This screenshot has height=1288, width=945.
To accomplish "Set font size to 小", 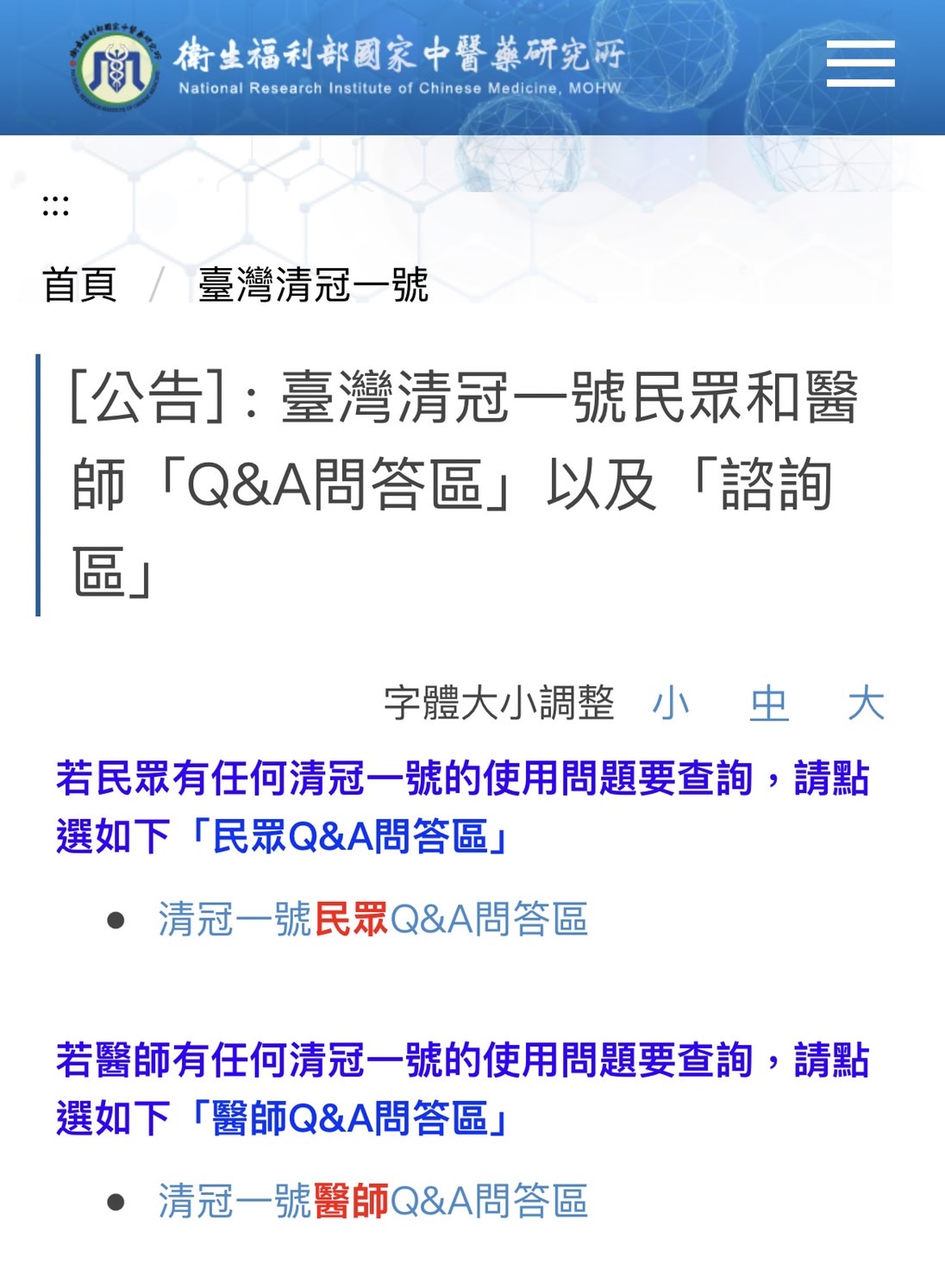I will click(x=671, y=703).
